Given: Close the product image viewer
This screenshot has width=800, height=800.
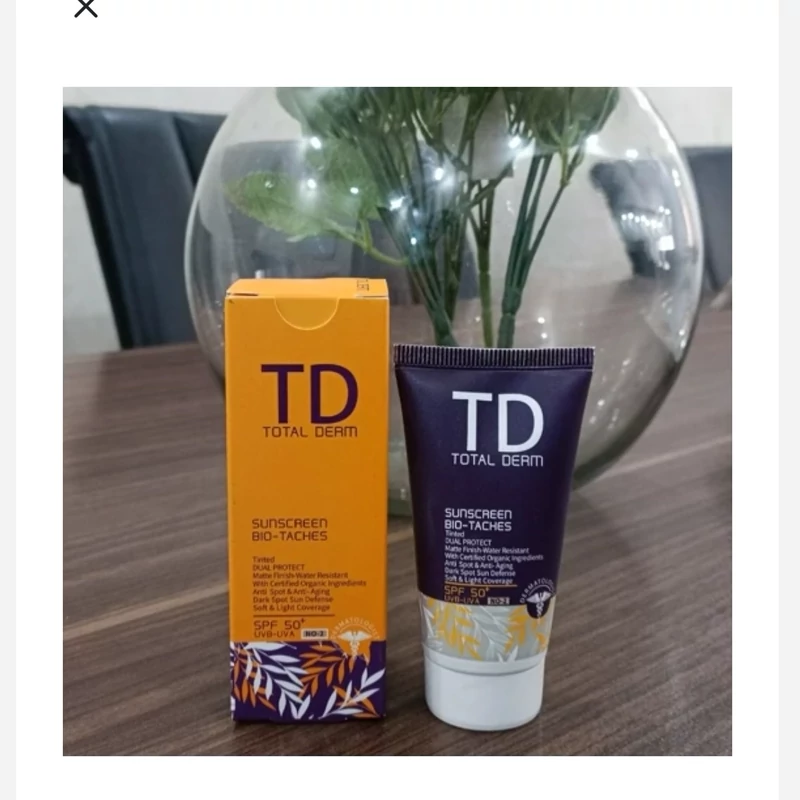Looking at the screenshot, I should [86, 8].
